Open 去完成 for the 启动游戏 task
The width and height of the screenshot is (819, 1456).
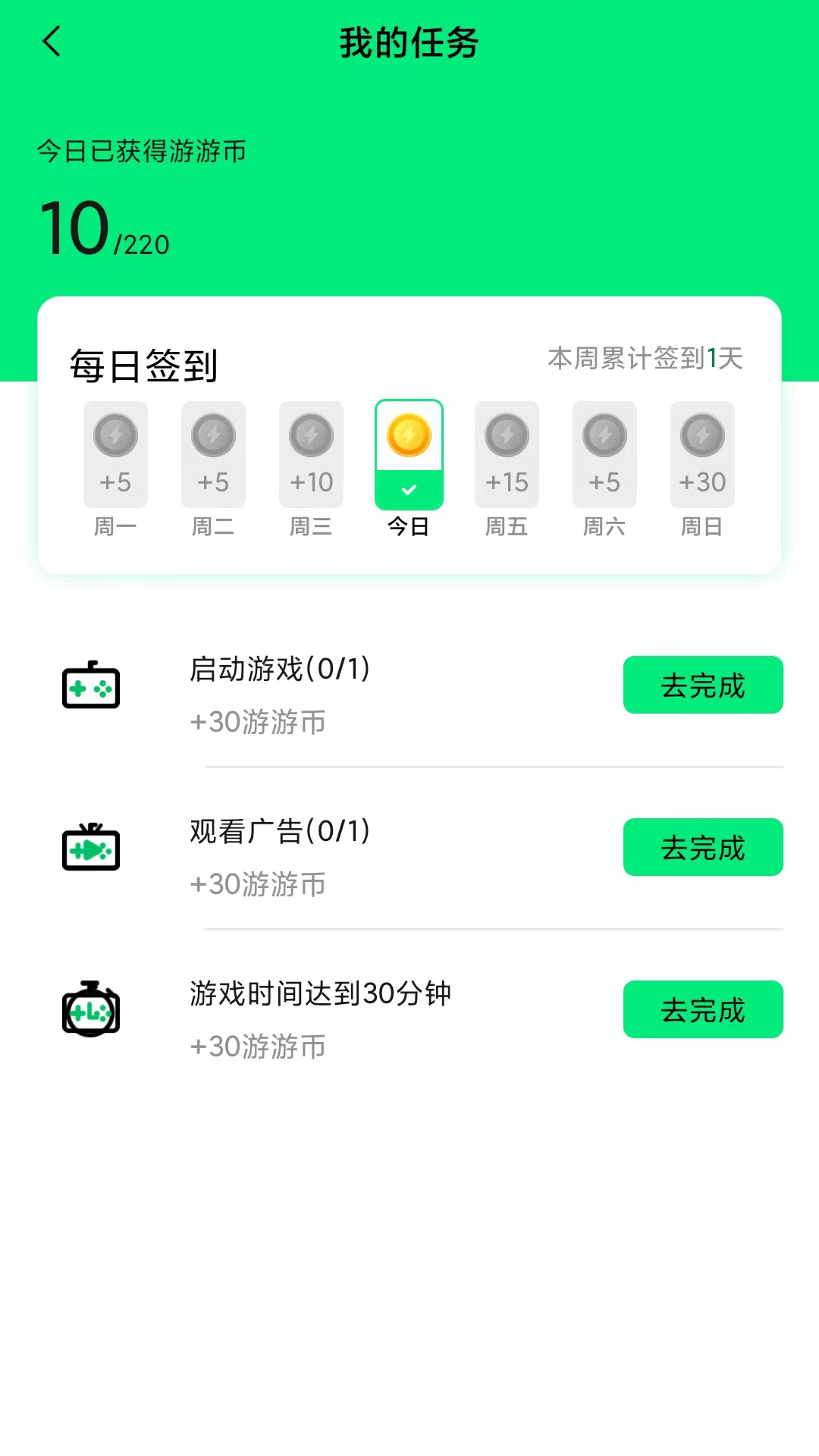coord(703,685)
